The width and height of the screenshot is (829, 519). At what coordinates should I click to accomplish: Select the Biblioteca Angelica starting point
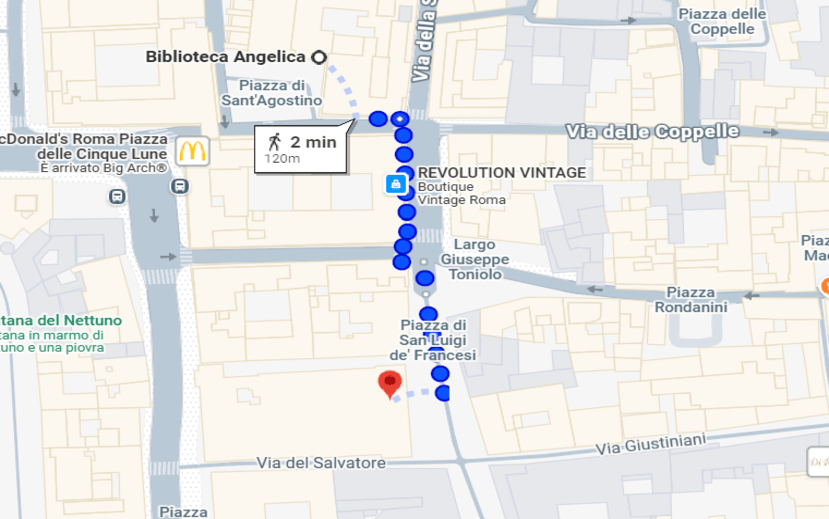click(x=319, y=57)
